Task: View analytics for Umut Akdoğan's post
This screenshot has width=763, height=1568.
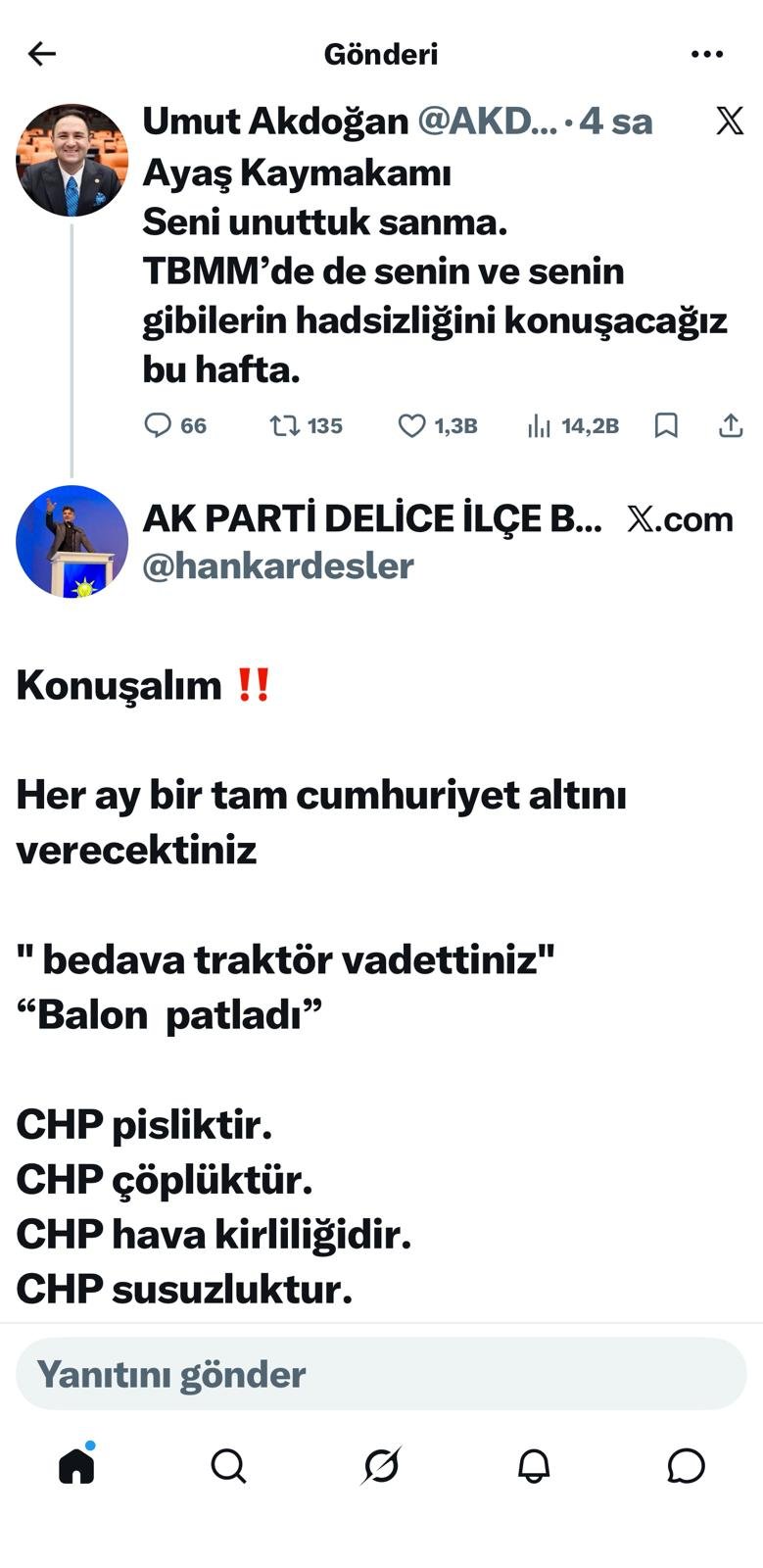Action: [x=540, y=425]
